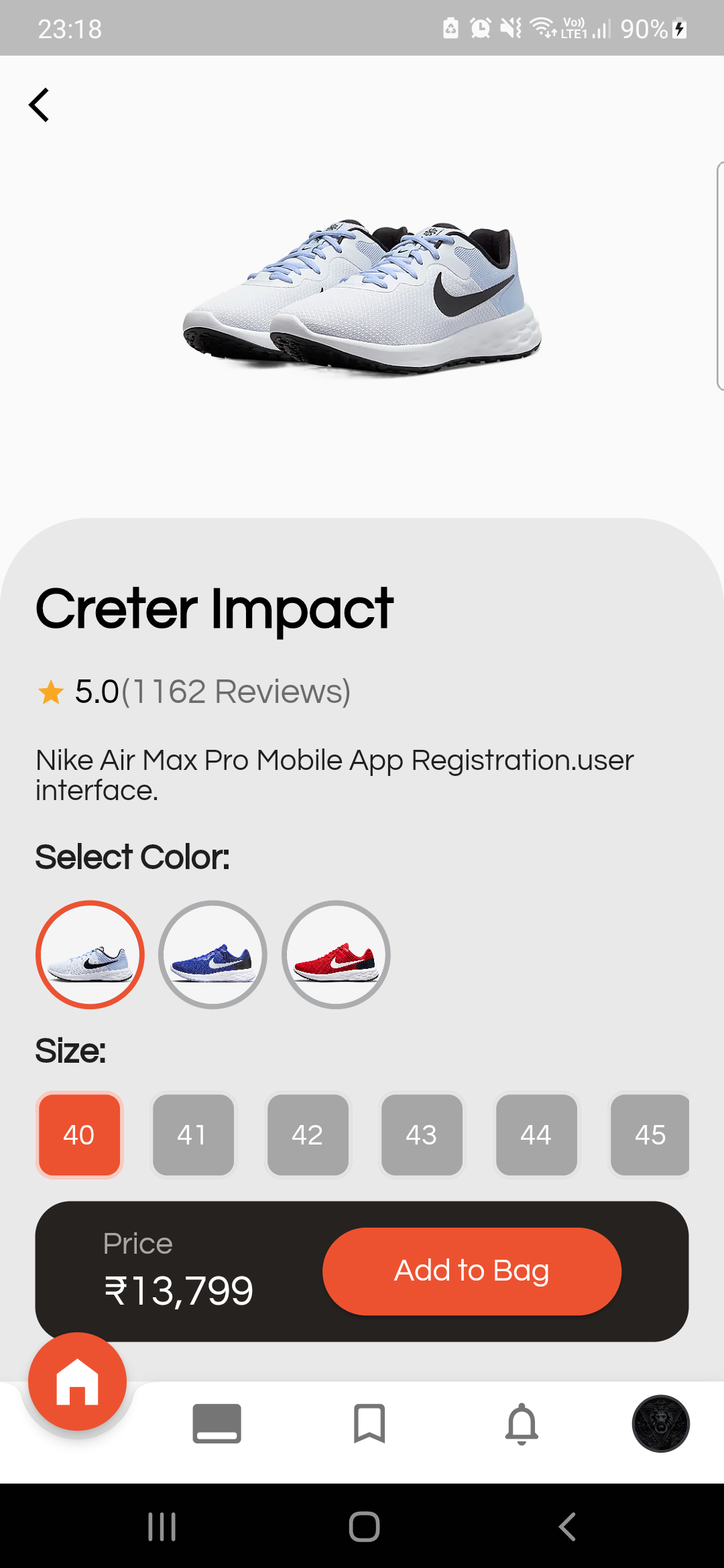724x1568 pixels.
Task: Open the notifications bell tab
Action: [x=522, y=1423]
